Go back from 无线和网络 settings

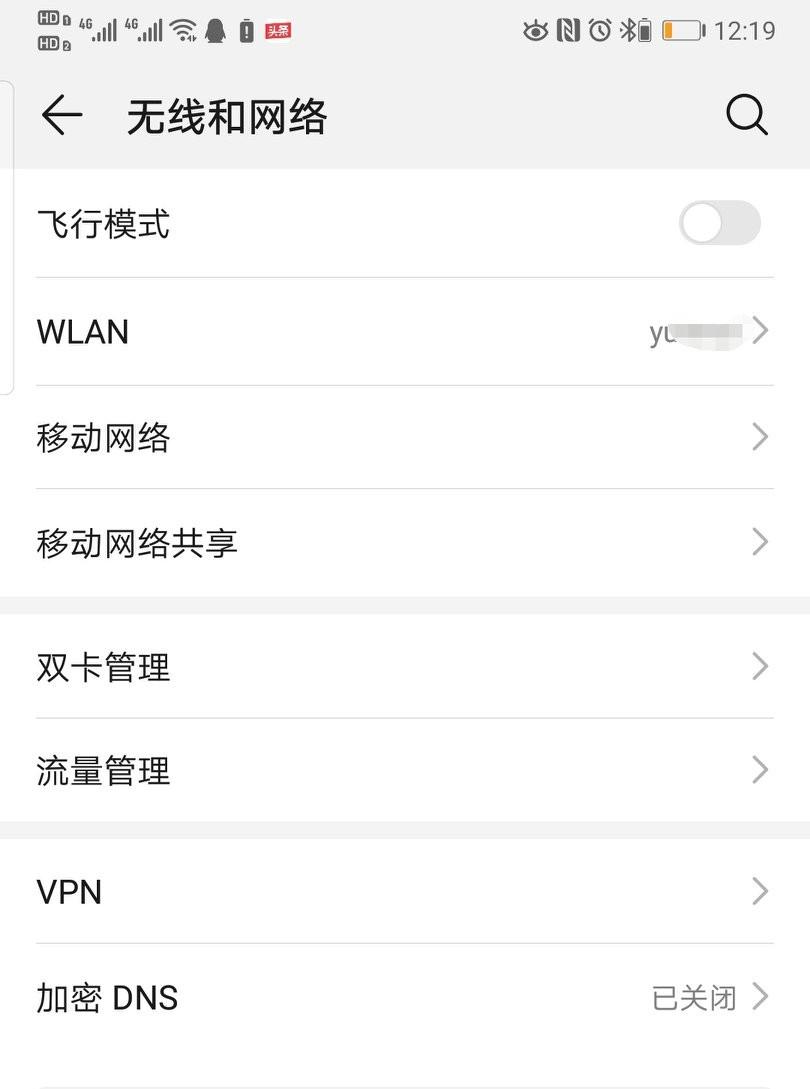pyautogui.click(x=61, y=116)
